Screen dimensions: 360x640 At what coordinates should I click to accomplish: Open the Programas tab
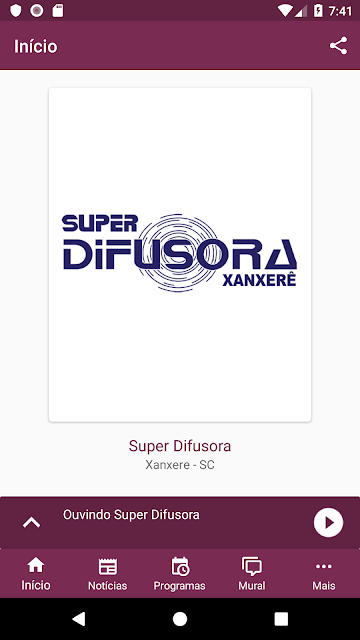coord(180,574)
